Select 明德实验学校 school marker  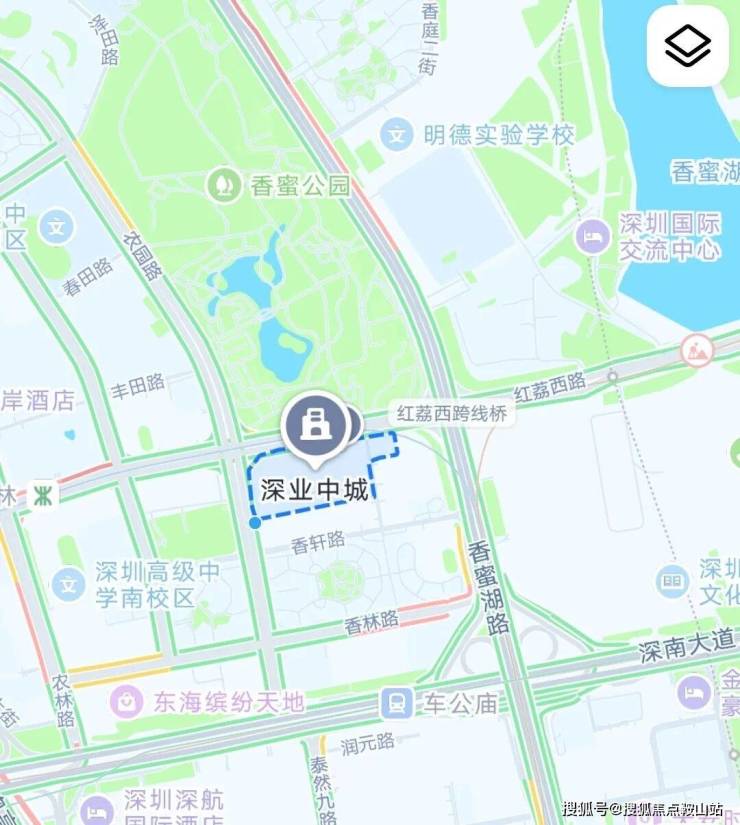click(x=398, y=134)
